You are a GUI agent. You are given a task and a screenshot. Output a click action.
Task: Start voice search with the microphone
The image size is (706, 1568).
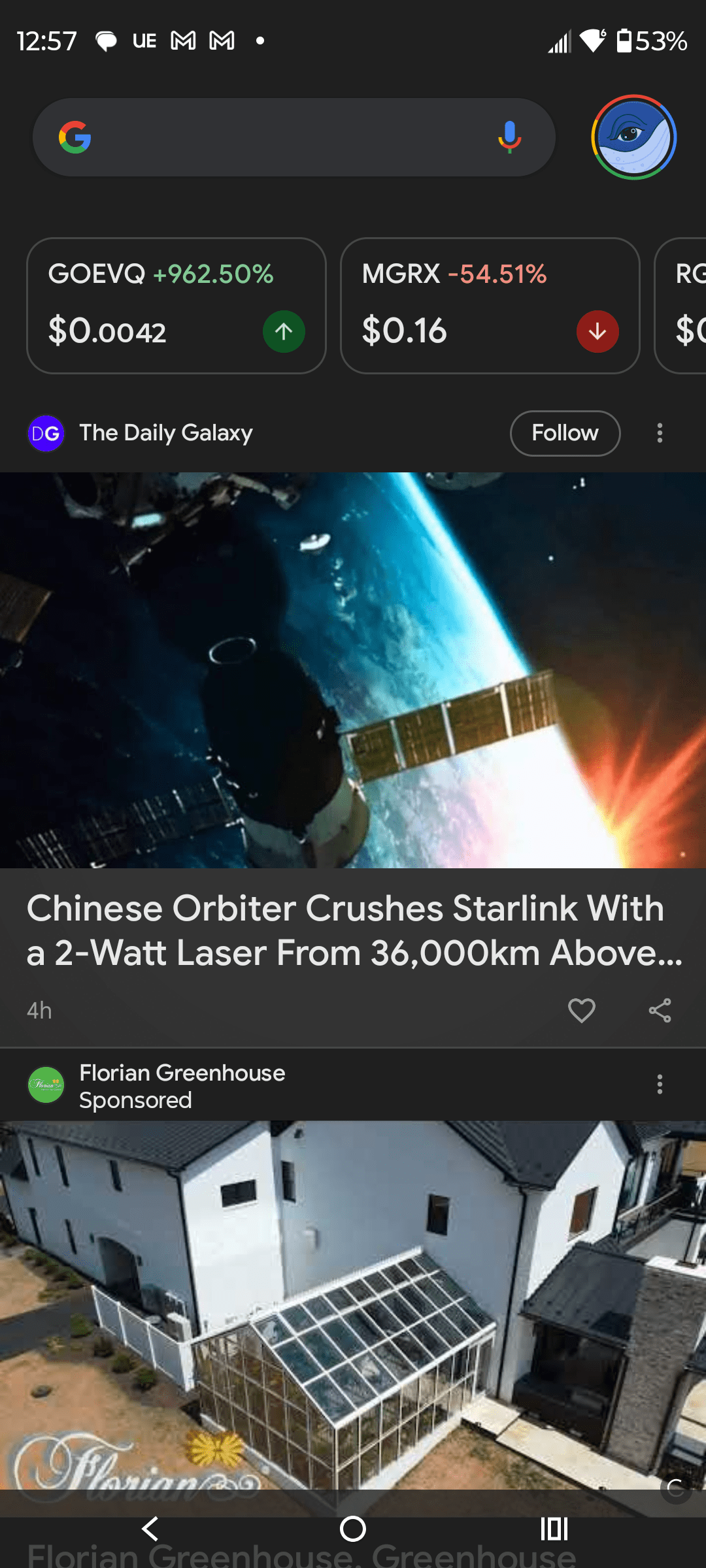(509, 137)
